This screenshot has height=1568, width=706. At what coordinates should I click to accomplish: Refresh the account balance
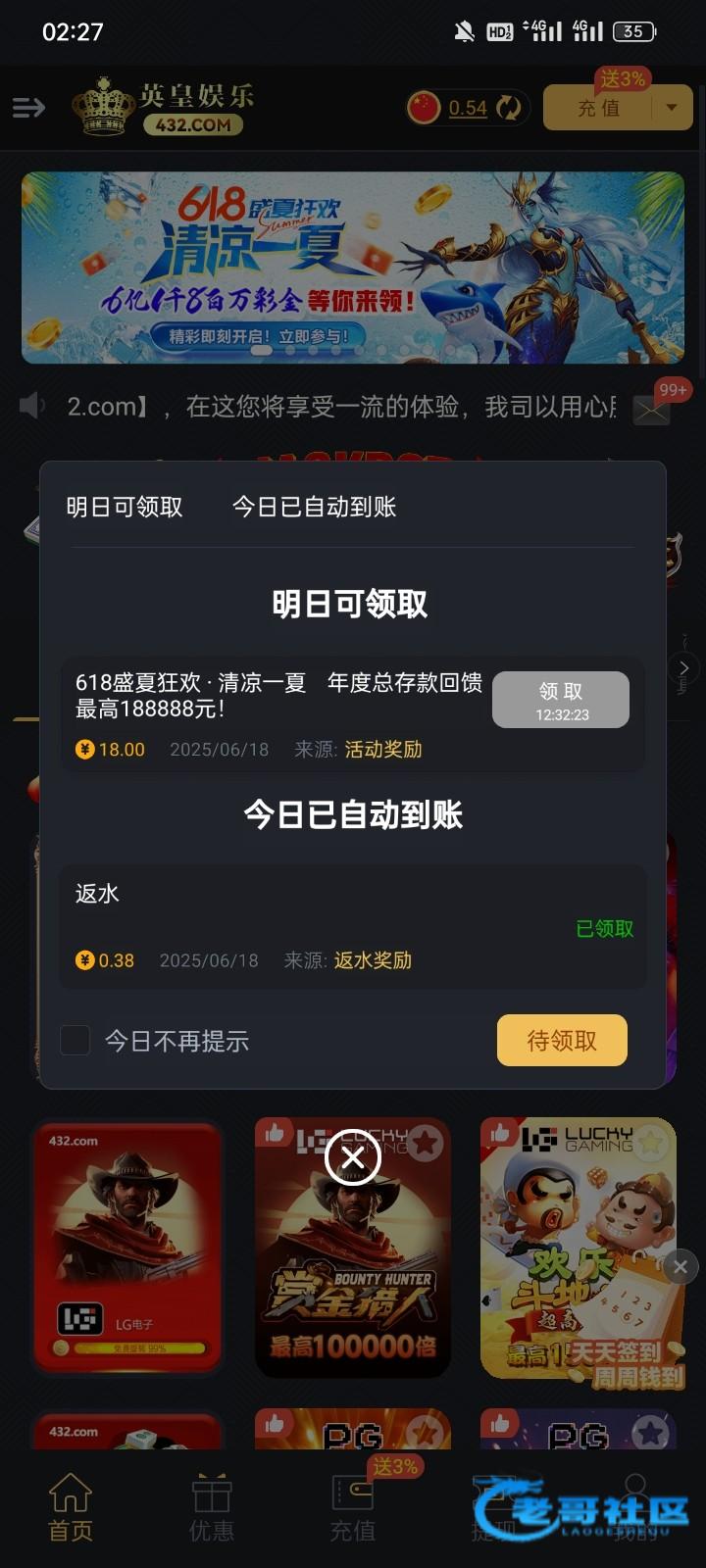click(x=509, y=108)
